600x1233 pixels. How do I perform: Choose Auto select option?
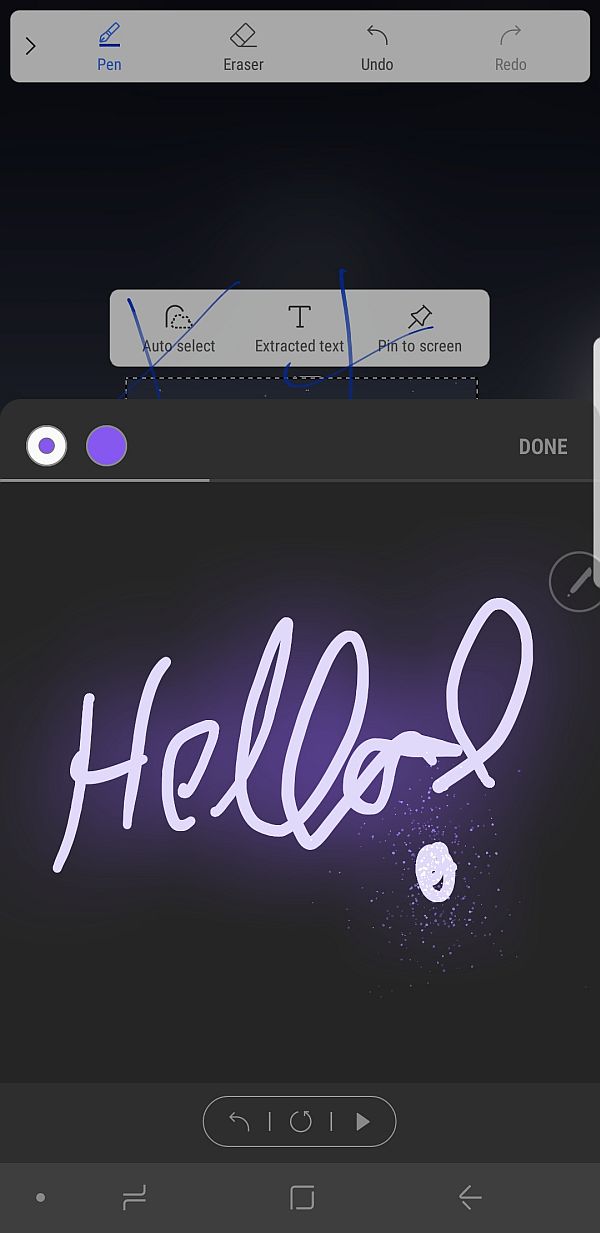(x=179, y=329)
